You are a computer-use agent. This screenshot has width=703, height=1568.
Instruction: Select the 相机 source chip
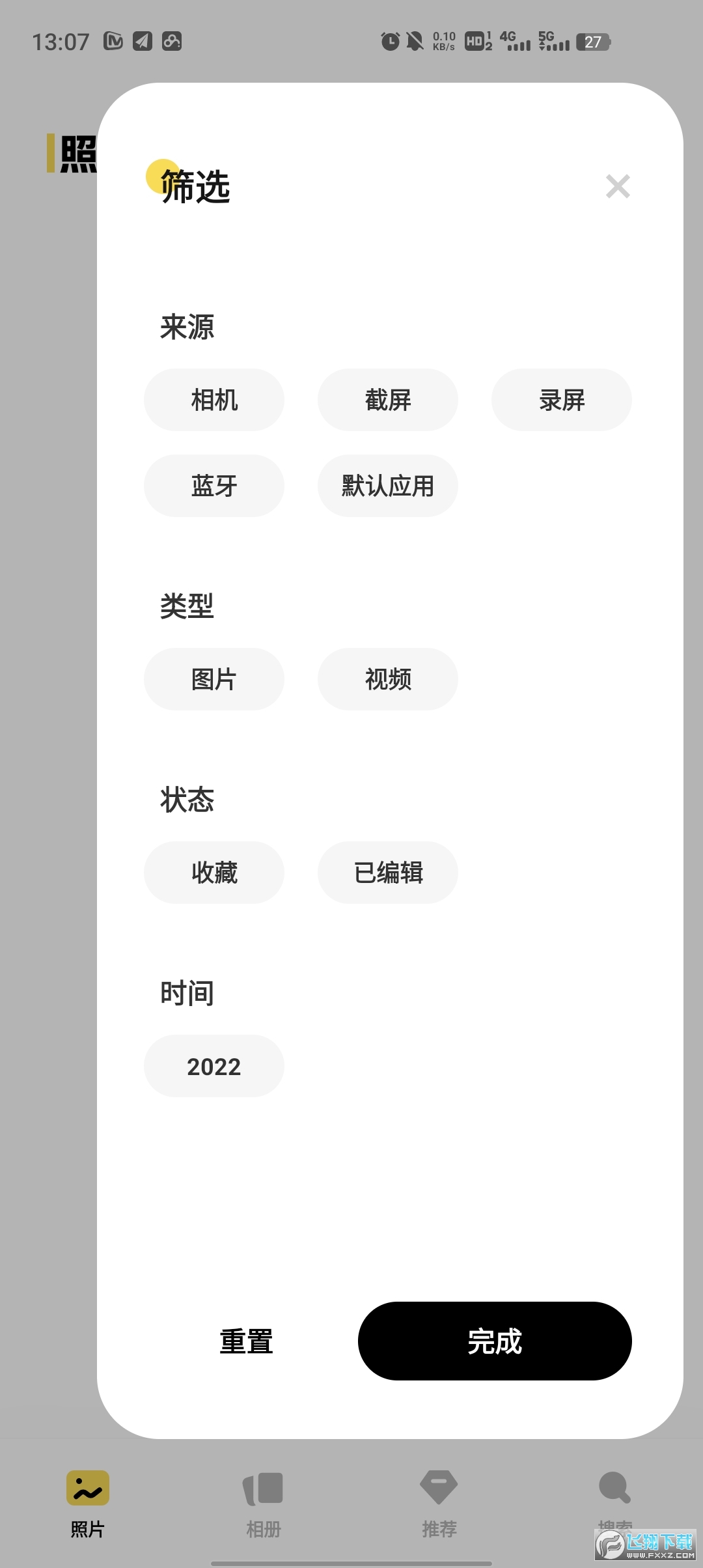click(x=214, y=400)
